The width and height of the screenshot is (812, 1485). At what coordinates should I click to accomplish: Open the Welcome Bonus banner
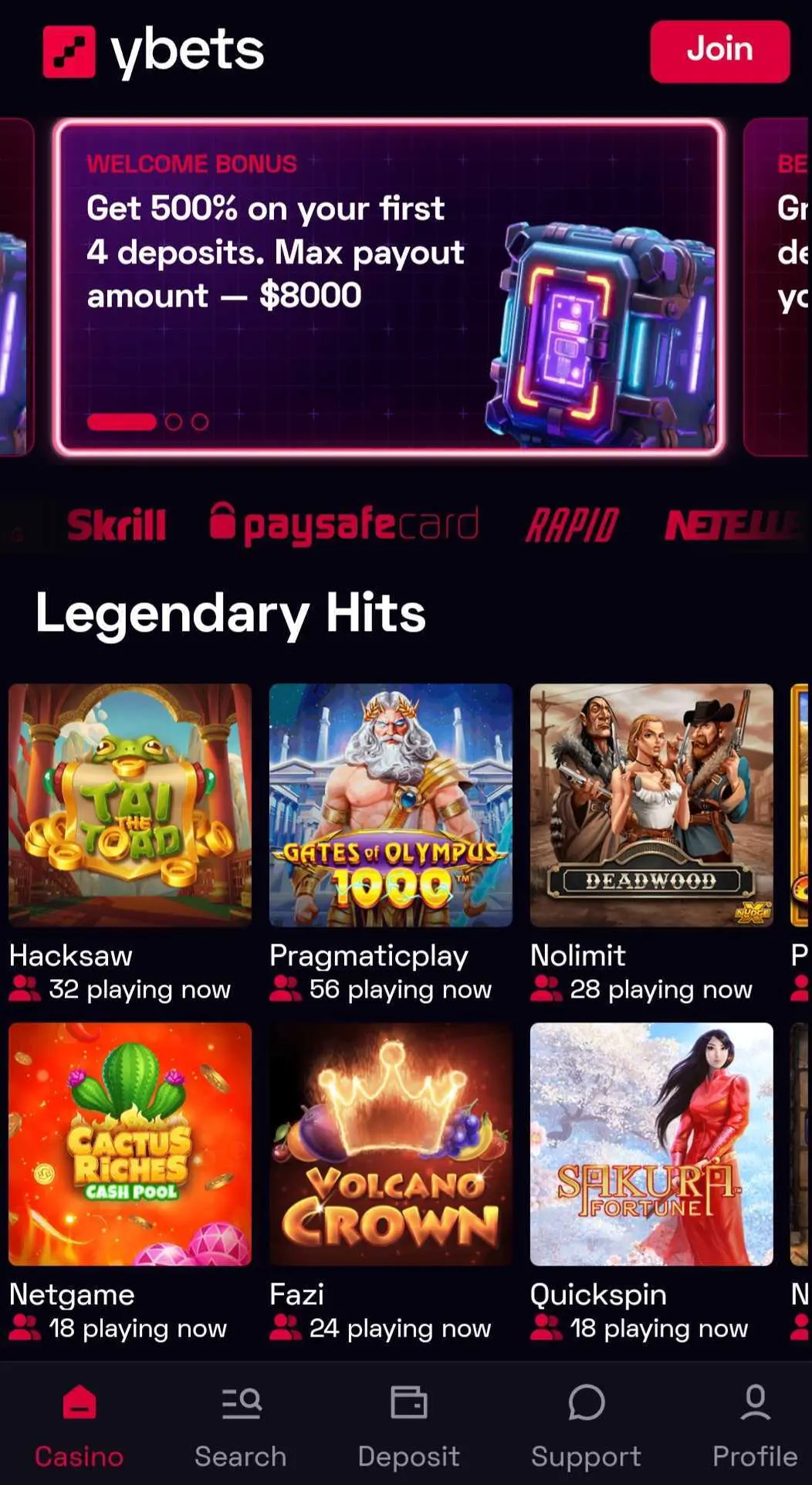[389, 286]
